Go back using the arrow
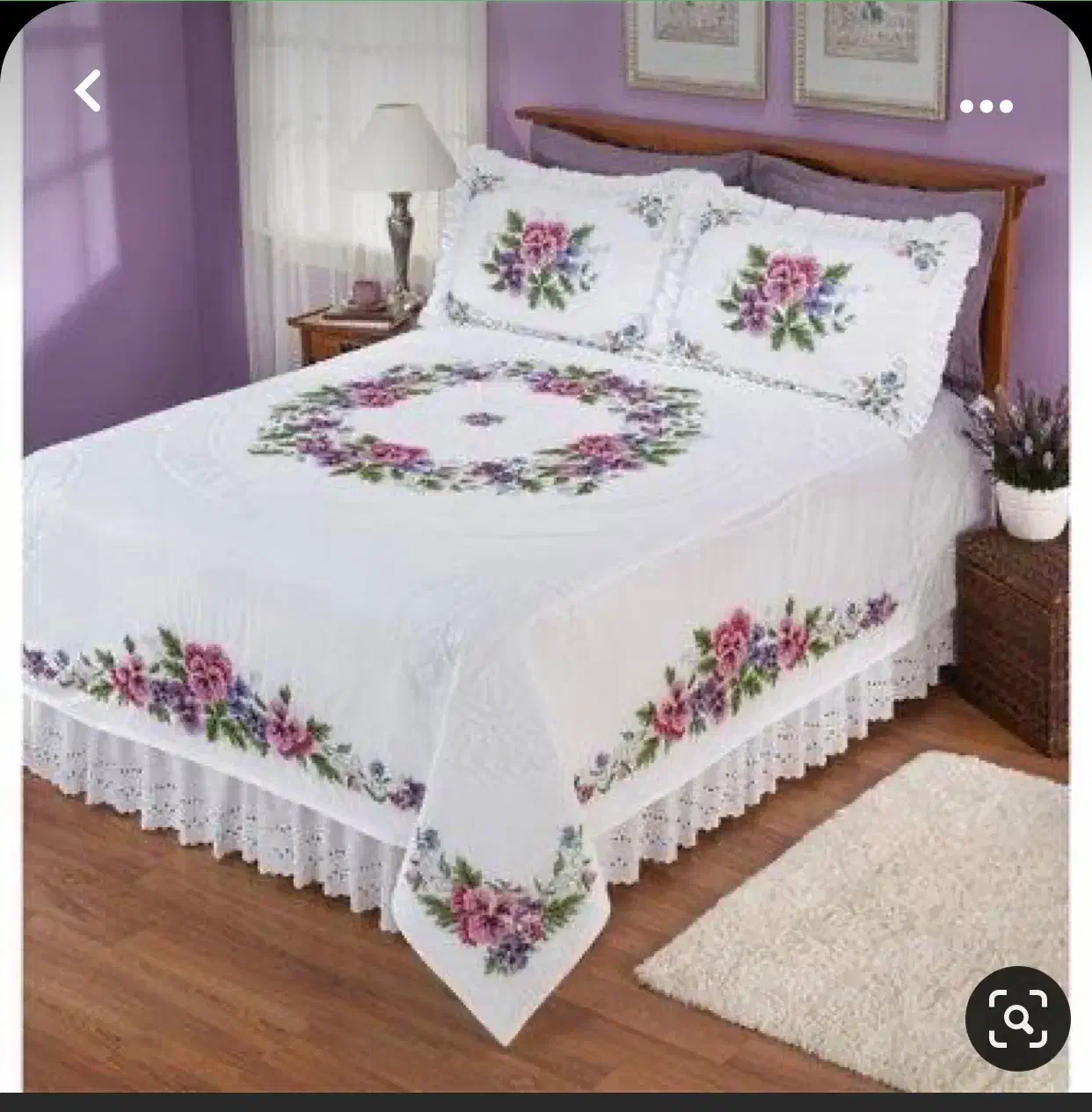Screen dimensions: 1092x1112 tap(88, 91)
